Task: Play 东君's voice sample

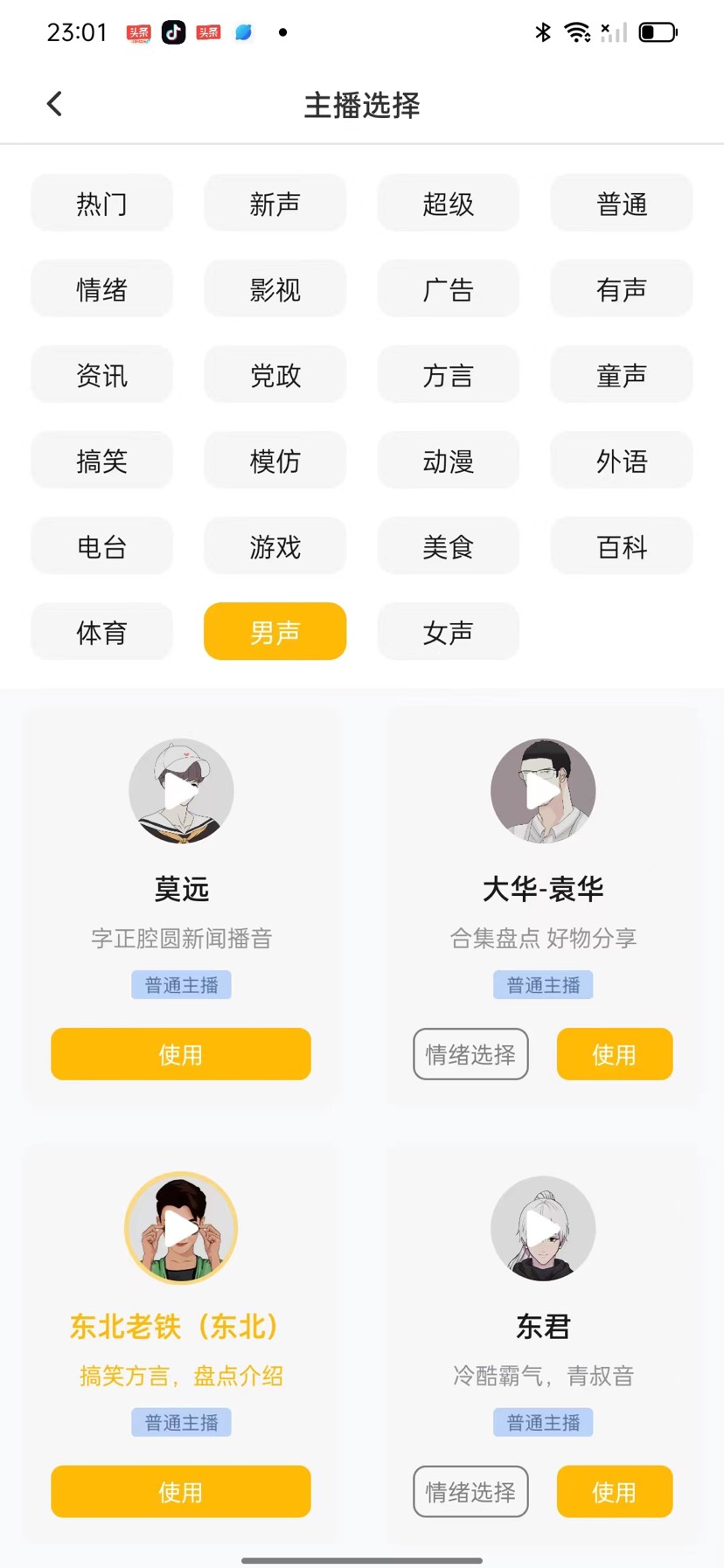Action: tap(543, 1228)
